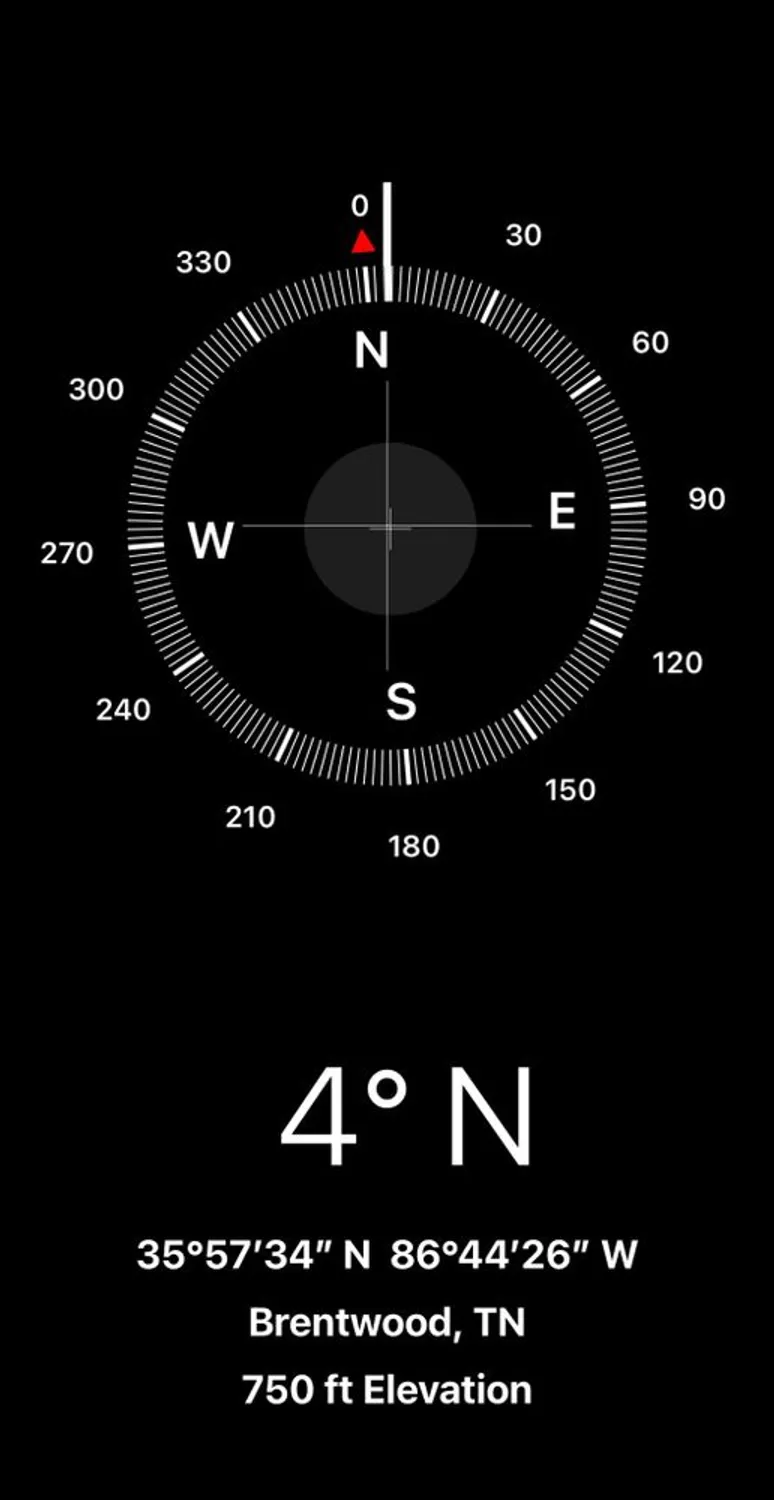Tap the compass dial to lock the bearing
This screenshot has width=774, height=1500.
[388, 527]
